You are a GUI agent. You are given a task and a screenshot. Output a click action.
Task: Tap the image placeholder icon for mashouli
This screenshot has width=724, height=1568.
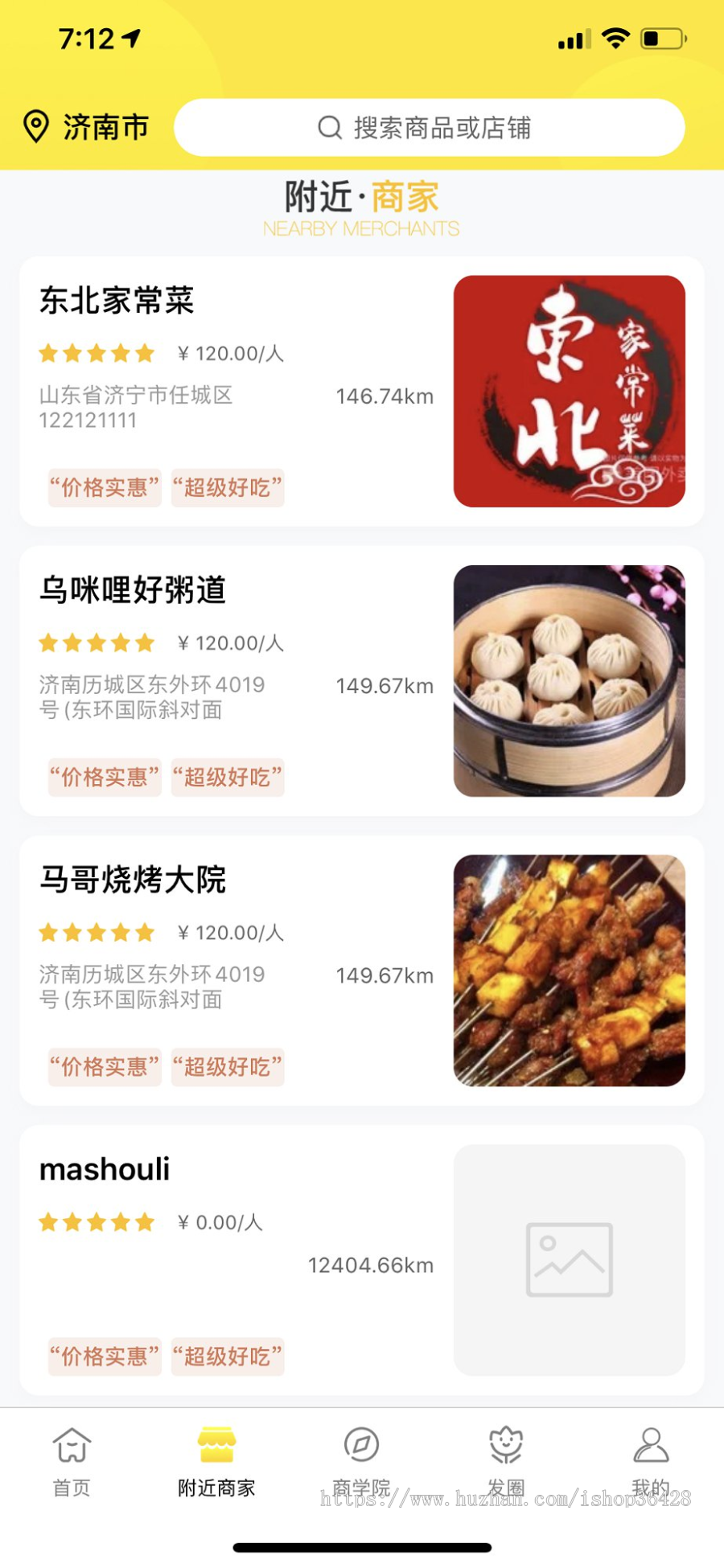[x=569, y=1259]
